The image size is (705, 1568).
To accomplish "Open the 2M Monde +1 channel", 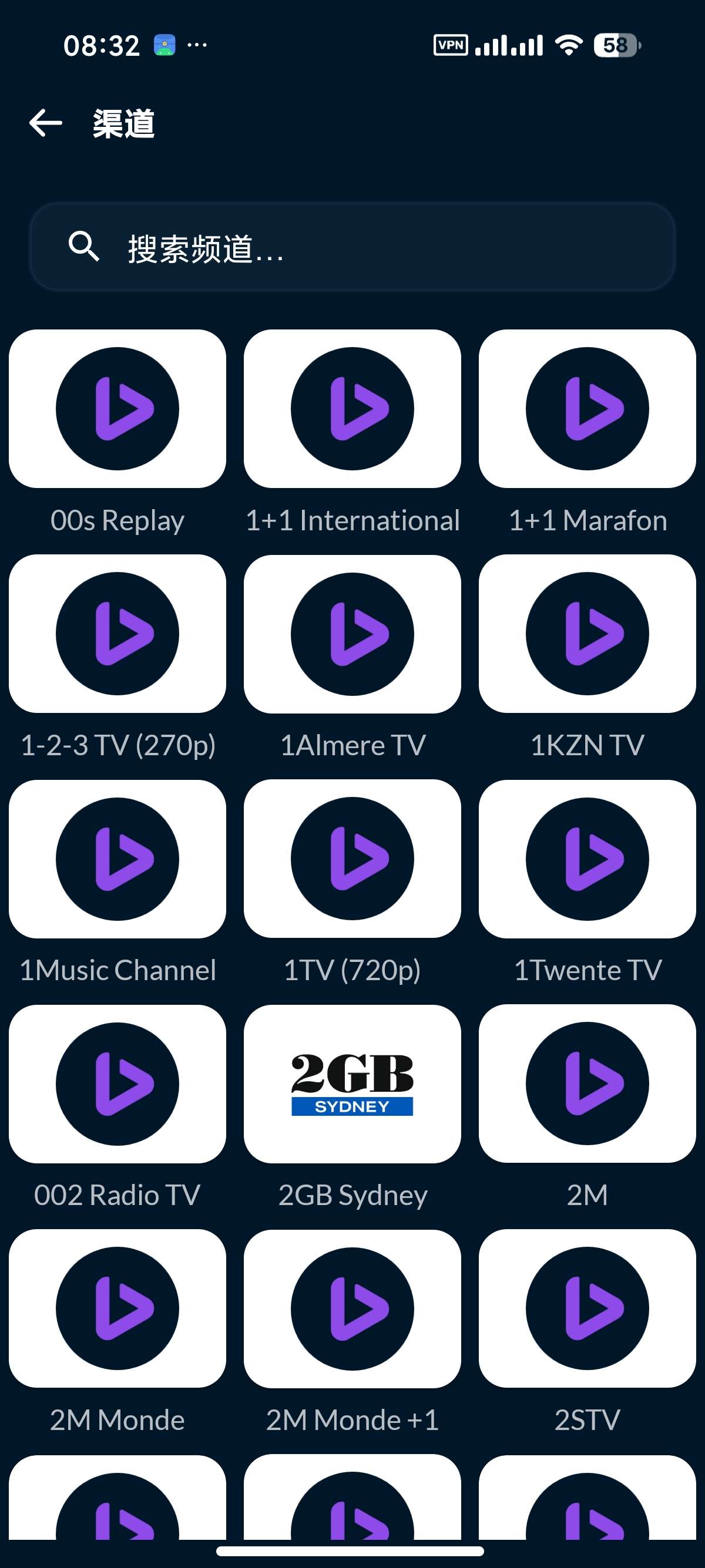I will click(x=352, y=1308).
